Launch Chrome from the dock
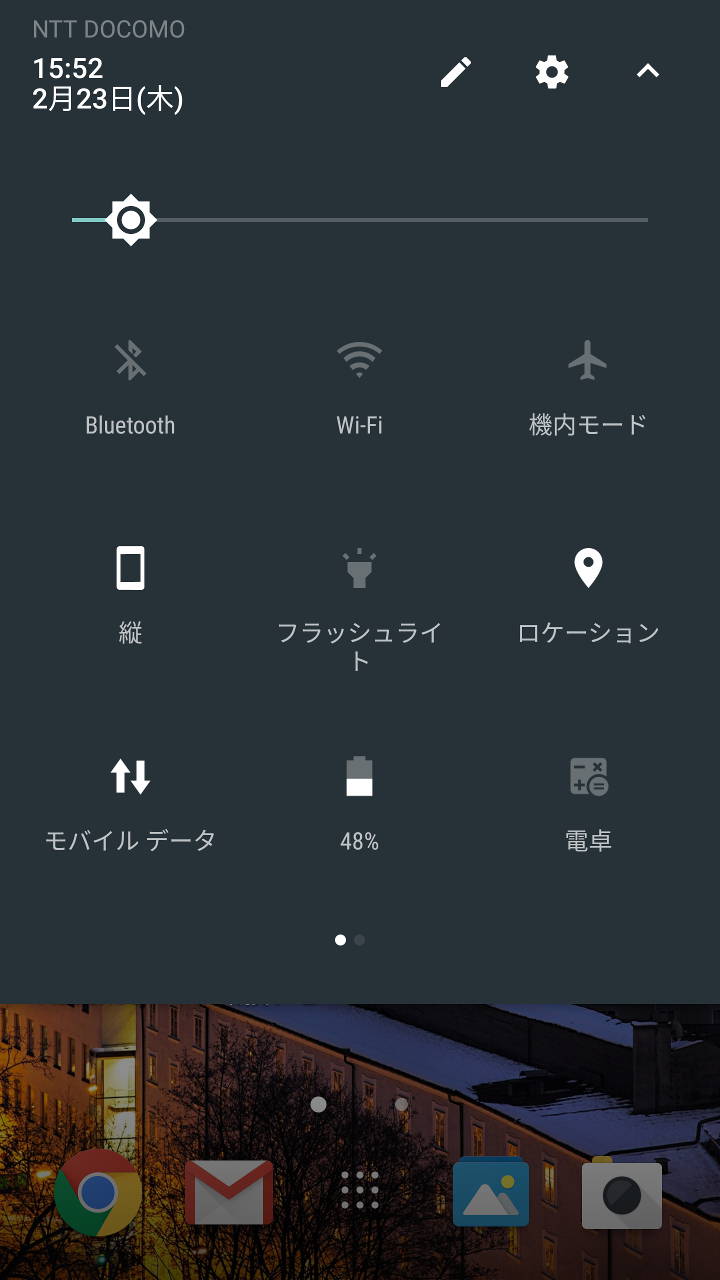Viewport: 720px width, 1280px height. [x=97, y=1192]
